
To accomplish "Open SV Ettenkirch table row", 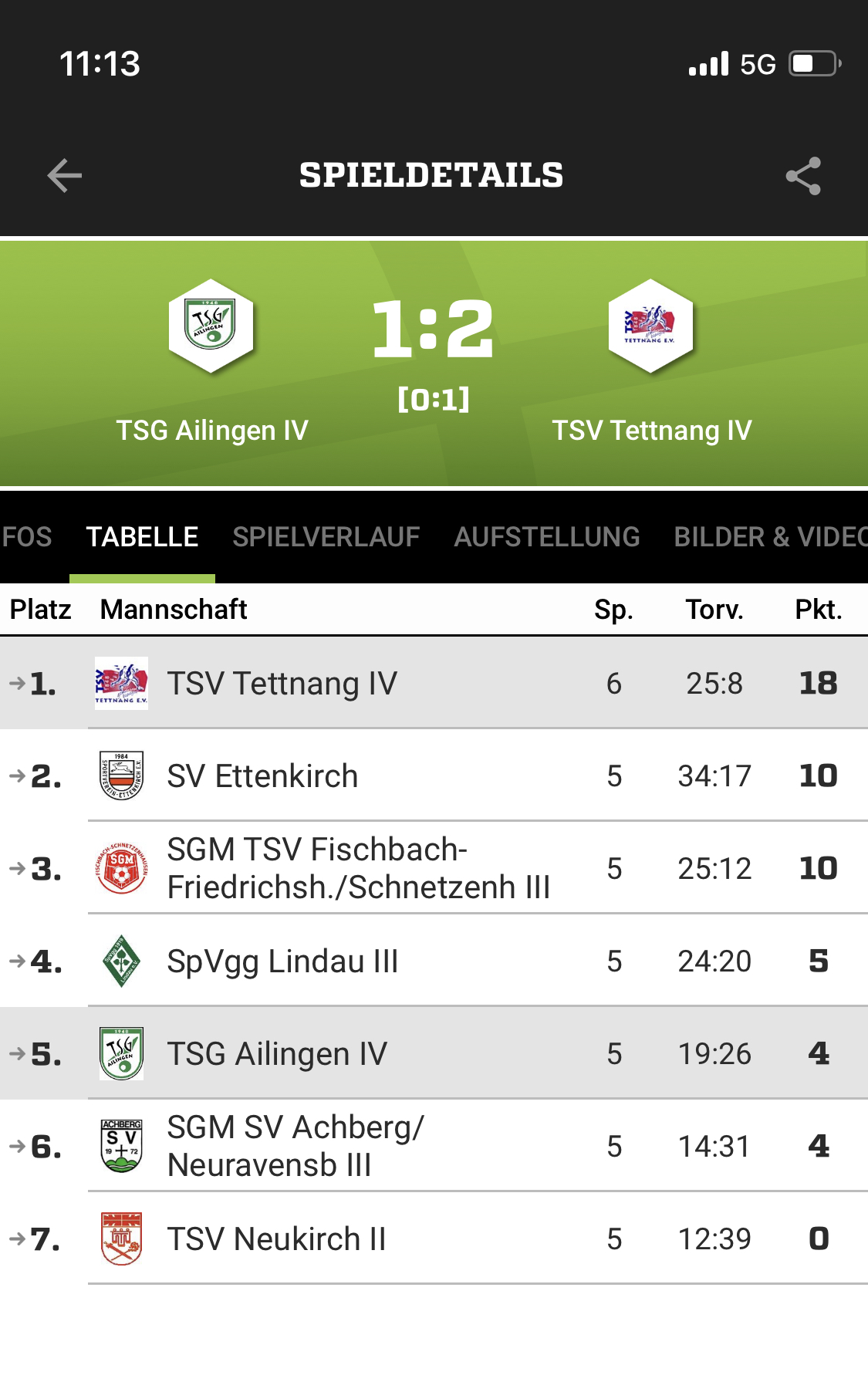I will pos(434,776).
